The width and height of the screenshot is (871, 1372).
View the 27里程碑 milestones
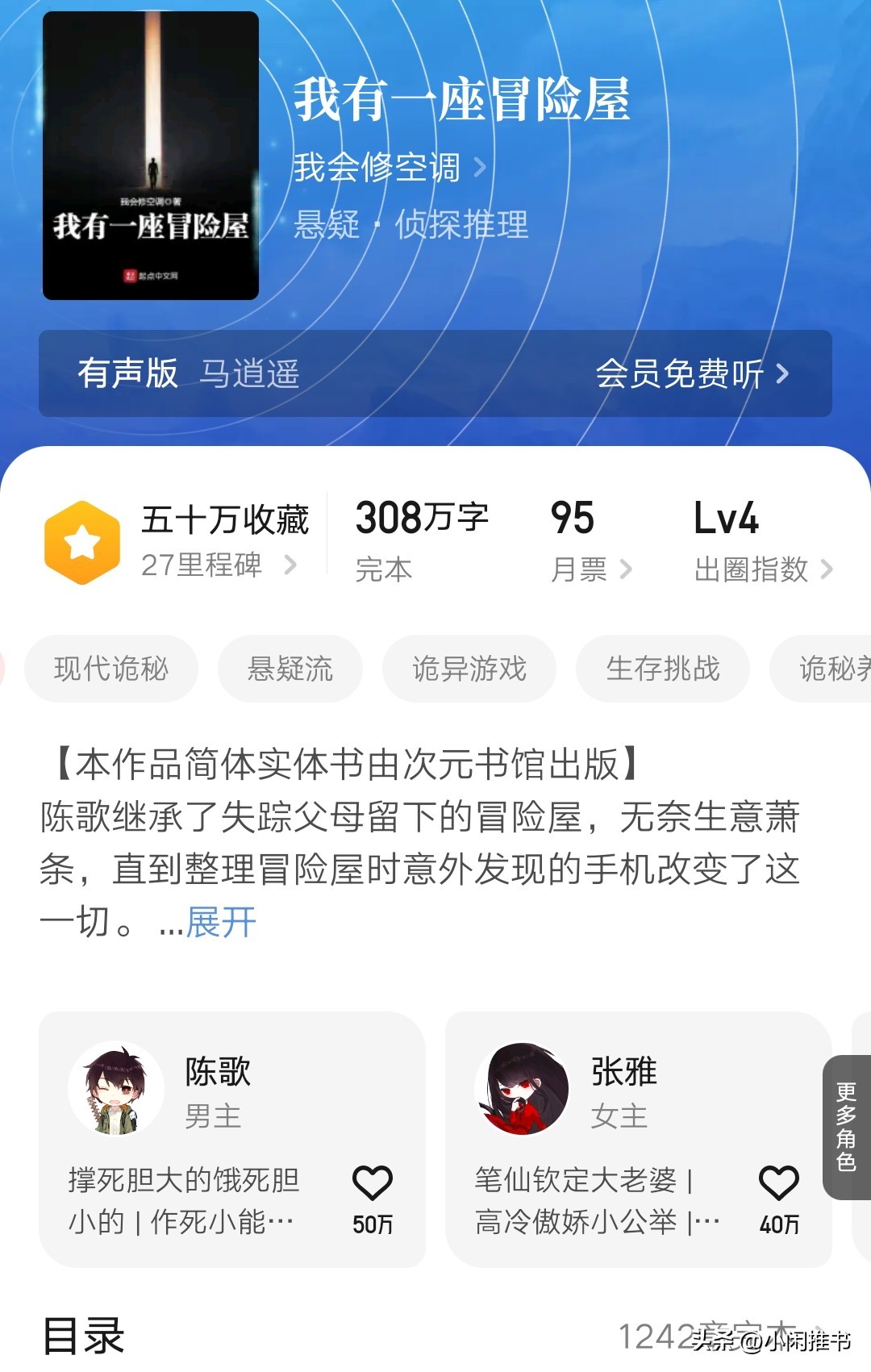tap(218, 565)
